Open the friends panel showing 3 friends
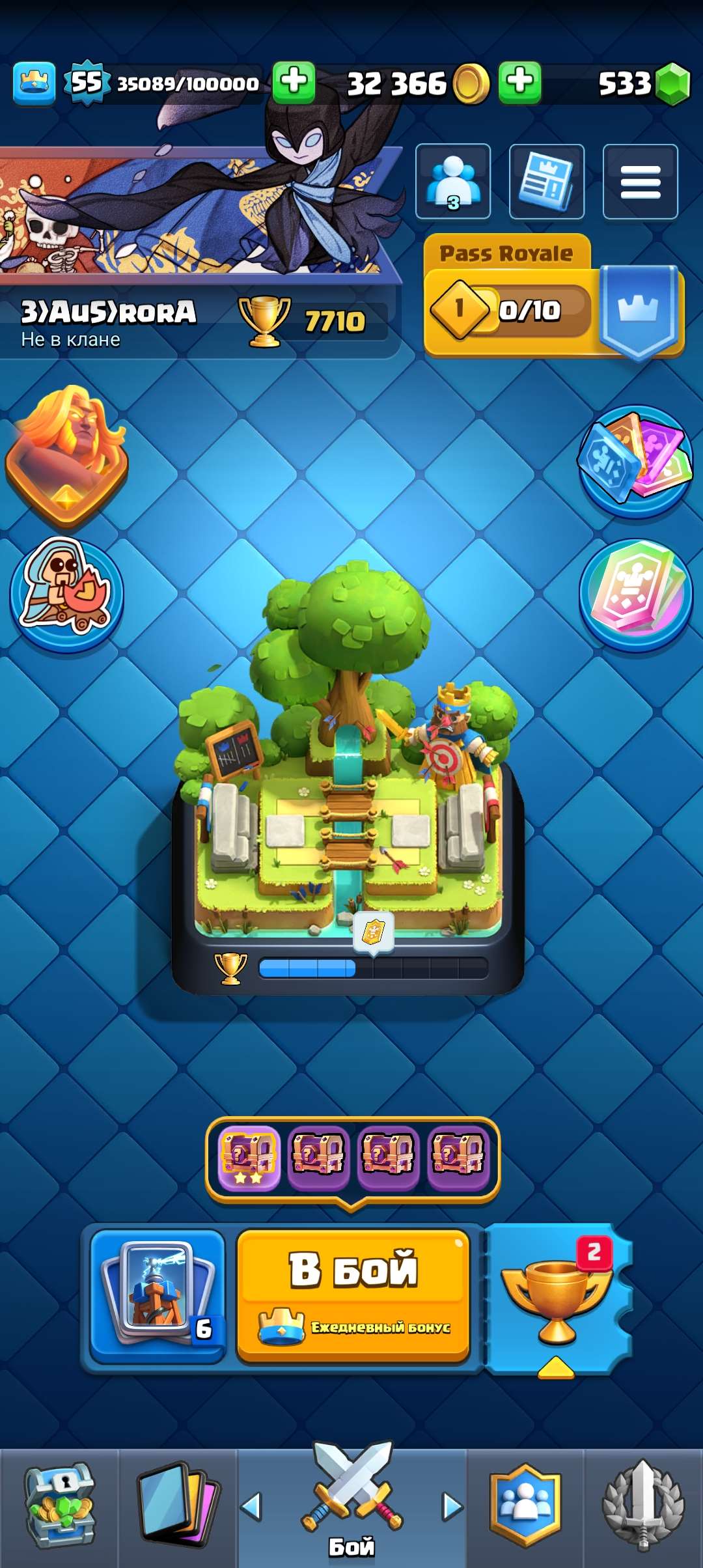 (454, 182)
